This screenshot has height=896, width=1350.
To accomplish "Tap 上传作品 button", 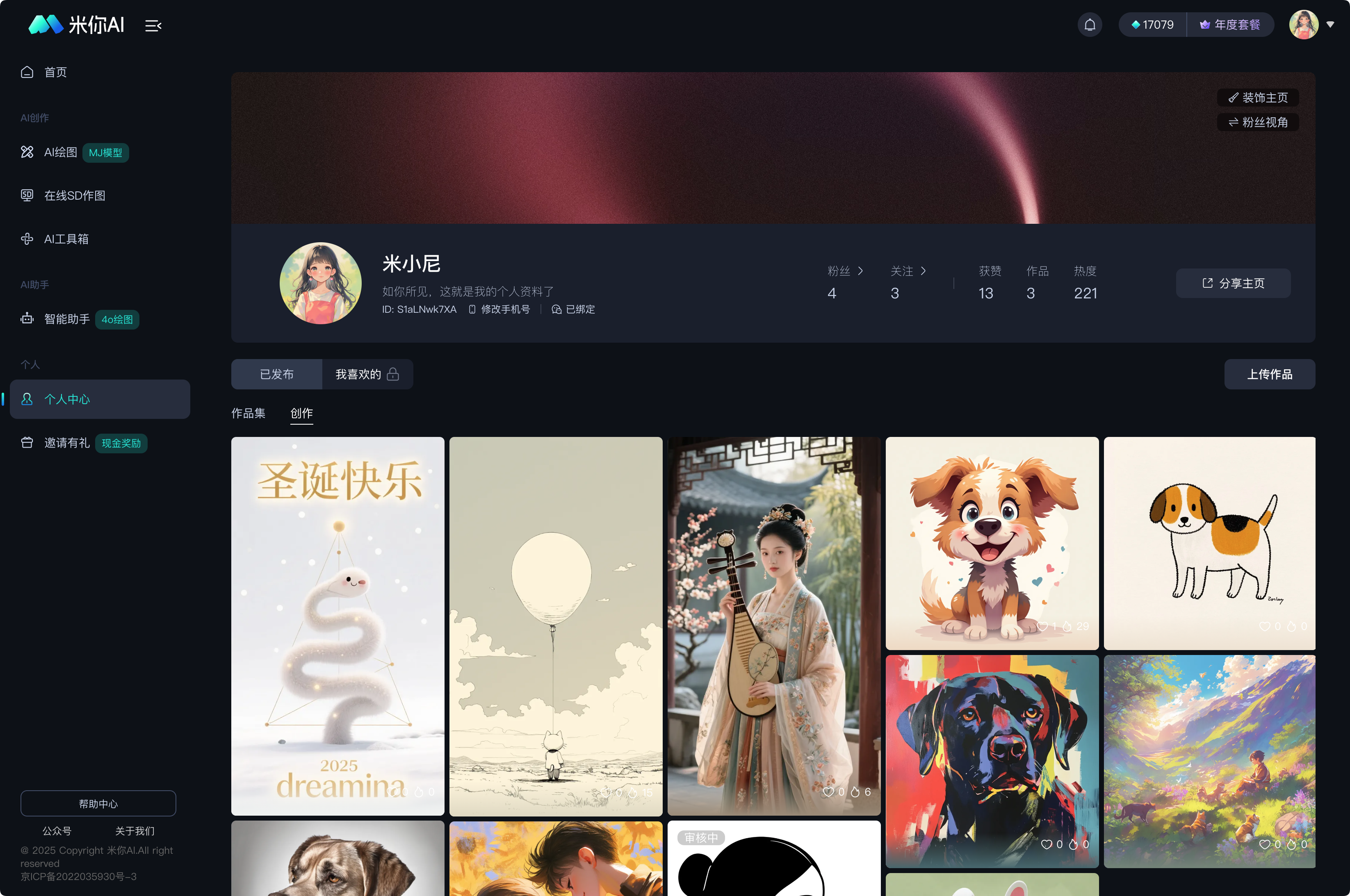I will [1269, 374].
